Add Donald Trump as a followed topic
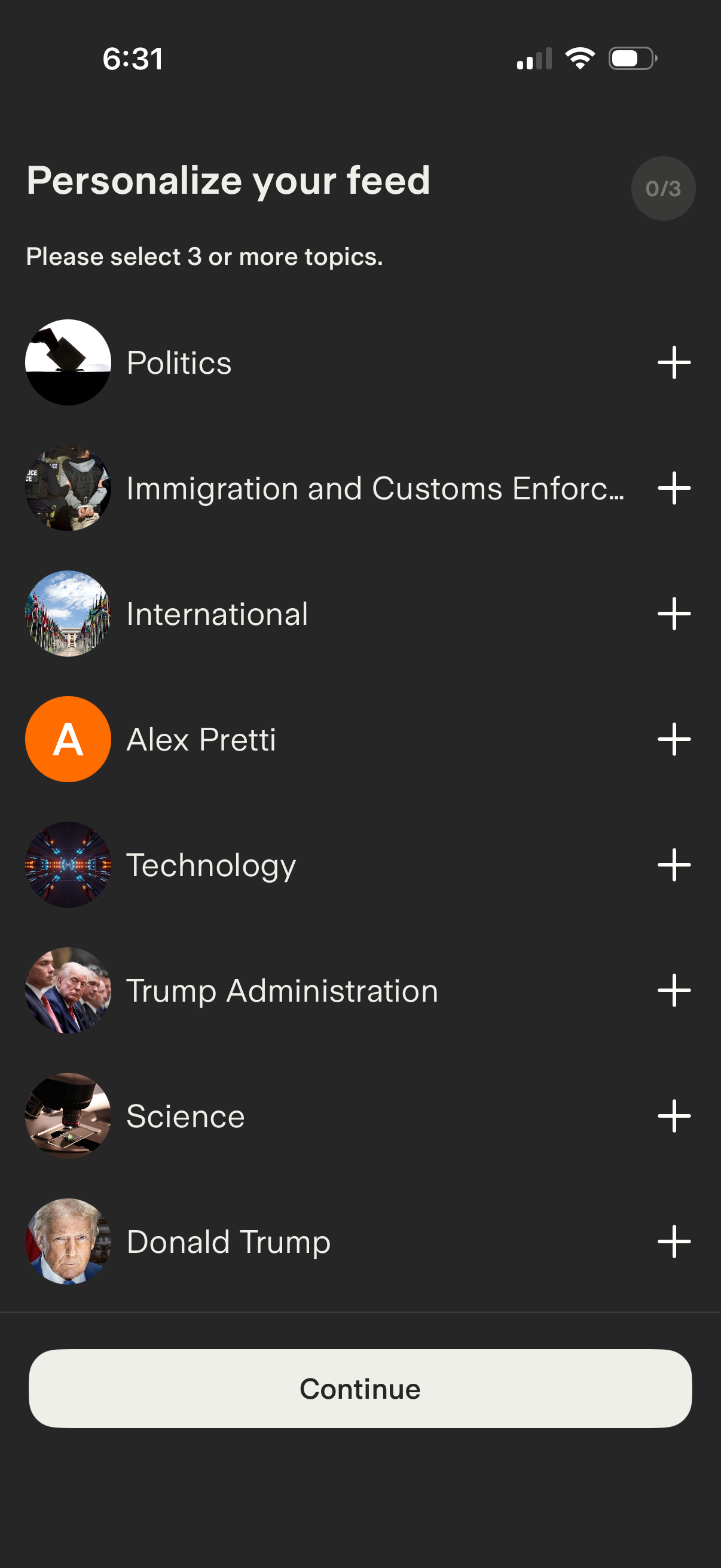Viewport: 721px width, 1568px height. tap(674, 1241)
